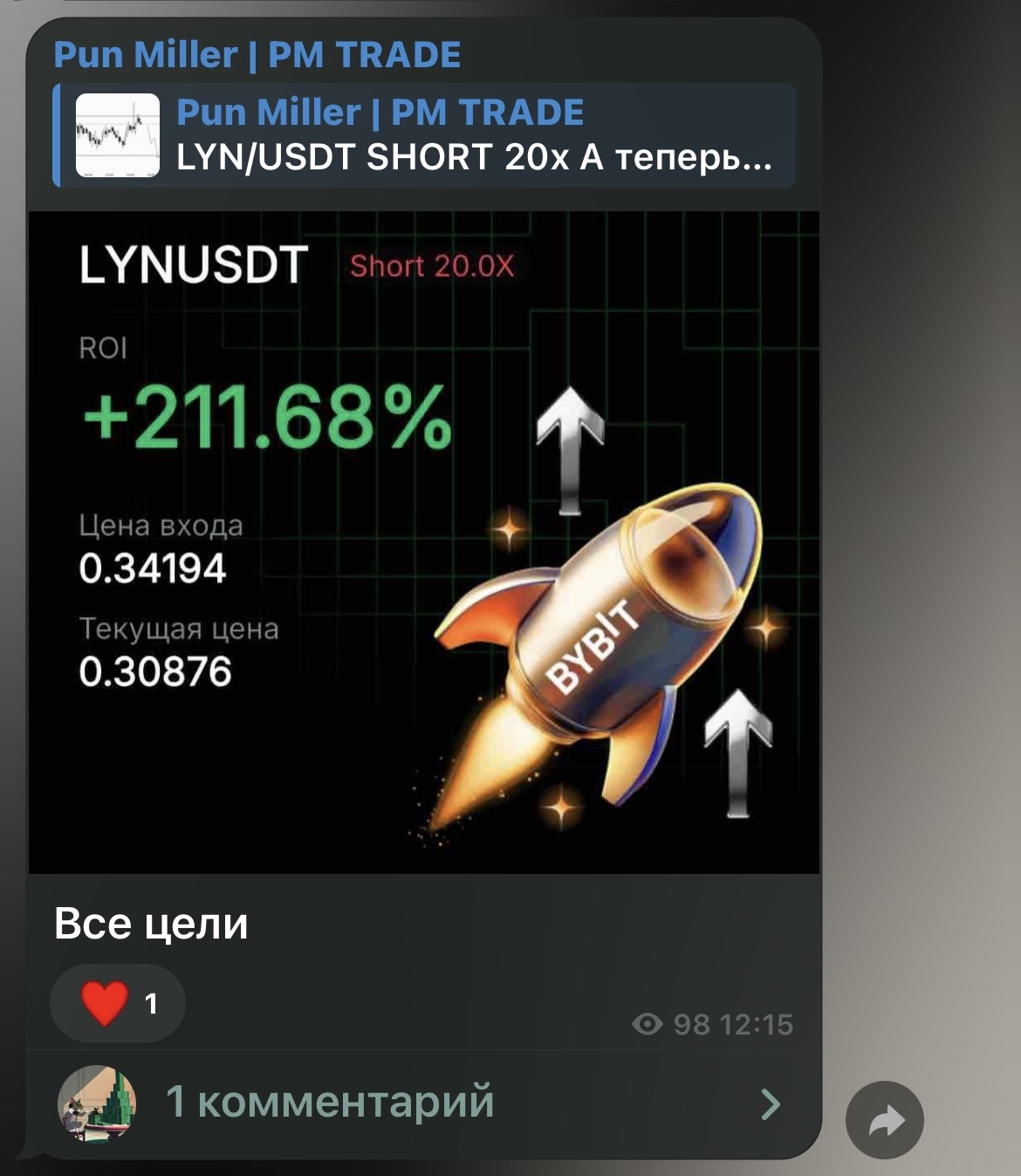Forward this post with share arrow
1021x1176 pixels.
click(885, 1121)
